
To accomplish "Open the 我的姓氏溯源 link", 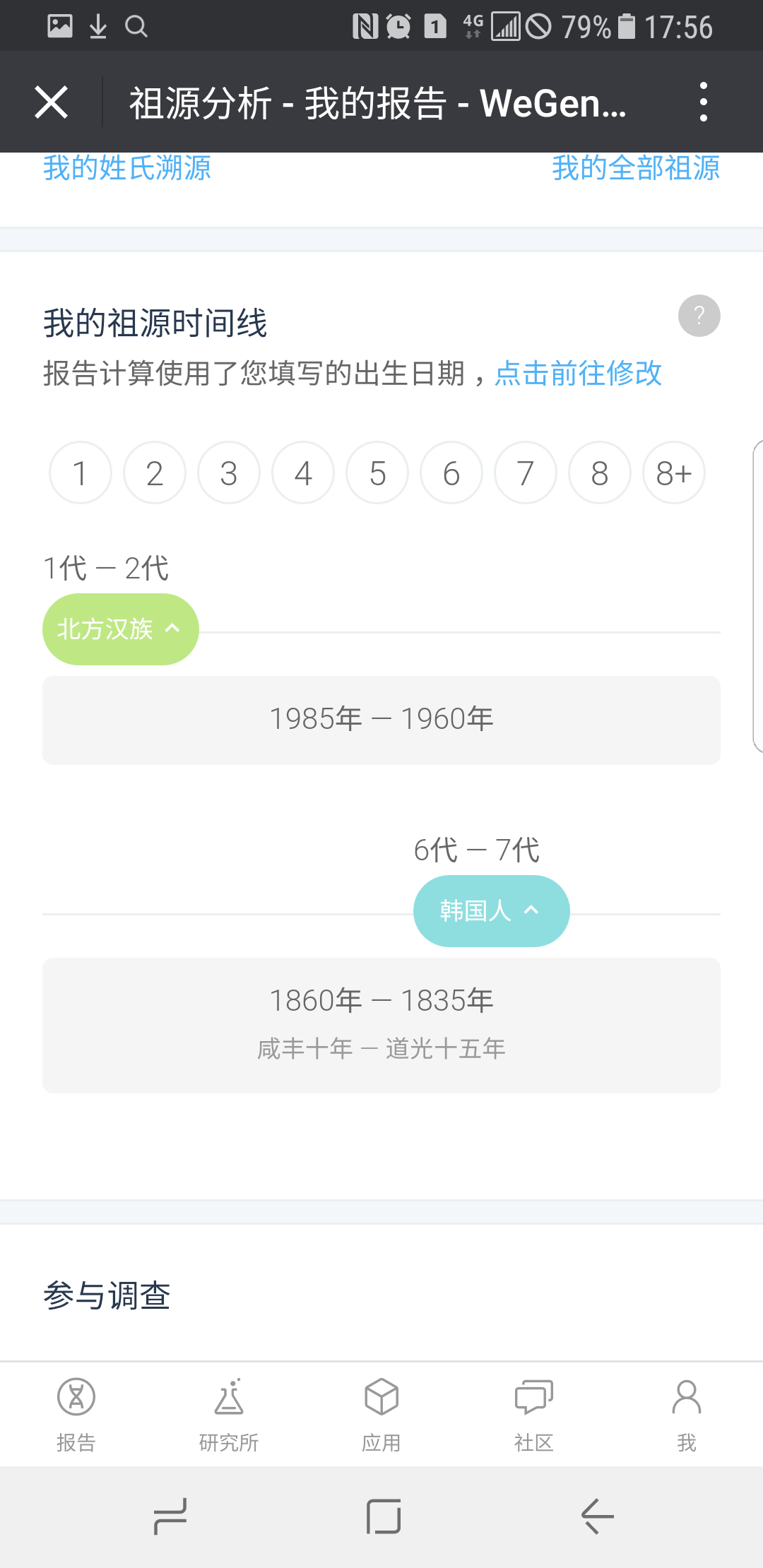I will [127, 168].
